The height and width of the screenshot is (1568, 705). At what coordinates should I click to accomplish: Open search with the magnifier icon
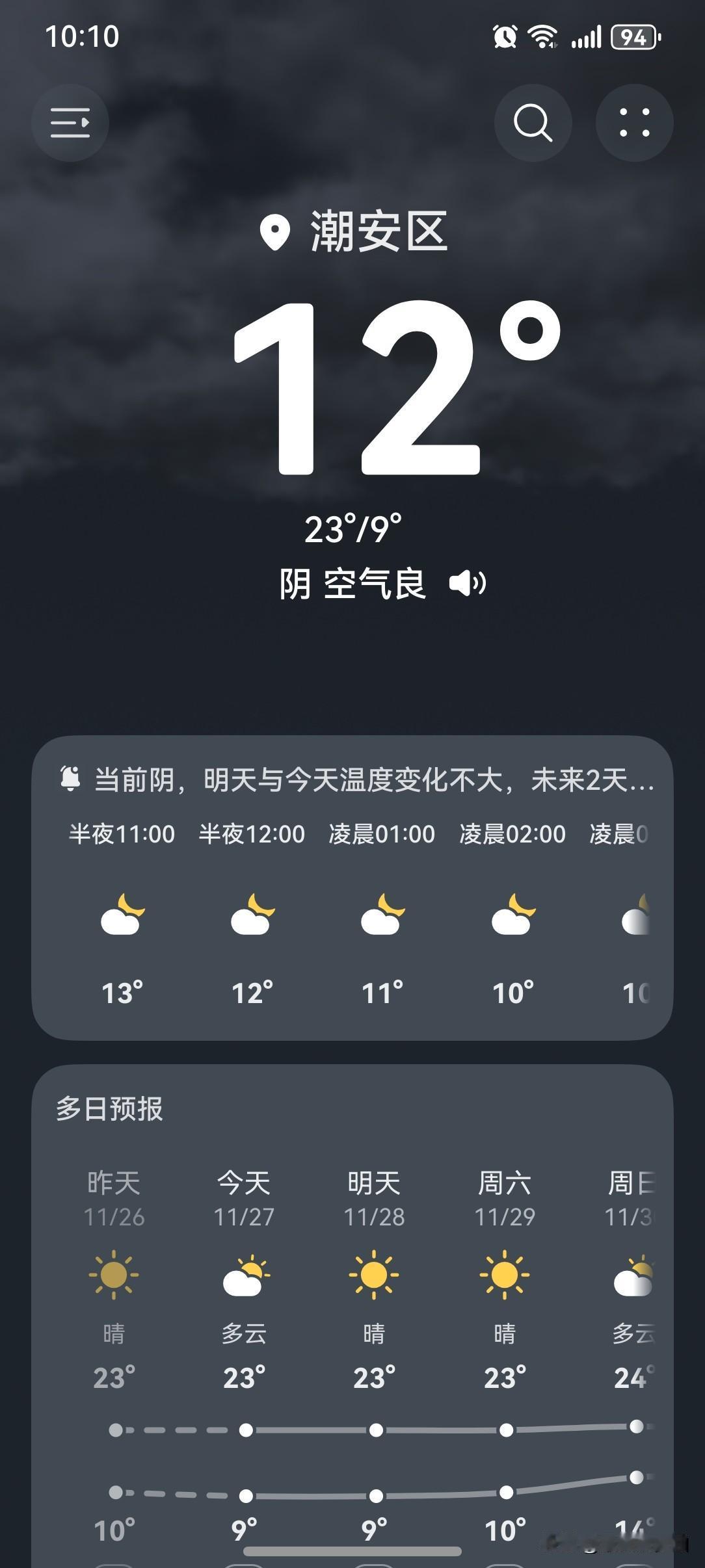click(533, 123)
